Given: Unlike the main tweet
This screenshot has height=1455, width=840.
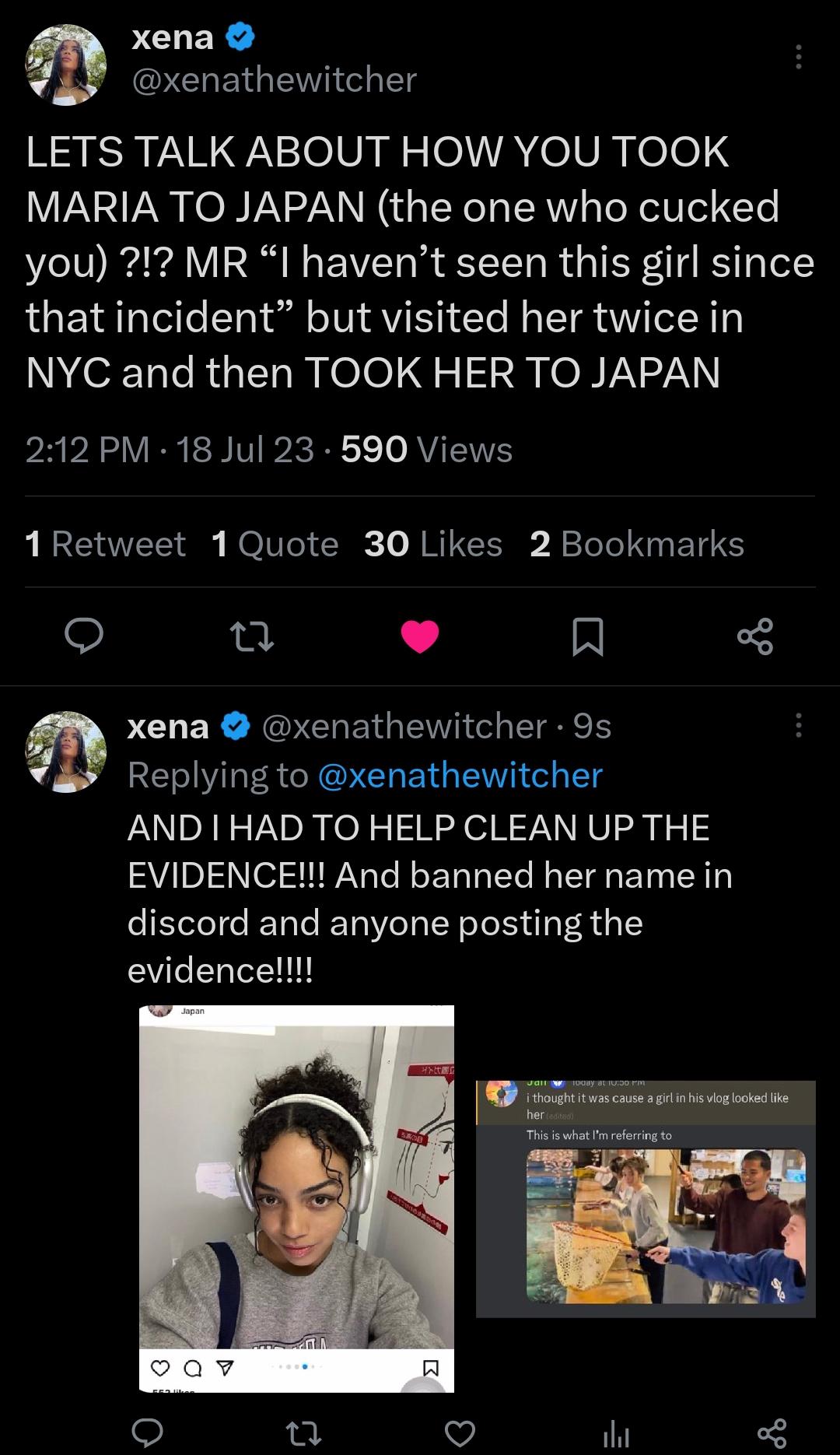Looking at the screenshot, I should pyautogui.click(x=420, y=636).
